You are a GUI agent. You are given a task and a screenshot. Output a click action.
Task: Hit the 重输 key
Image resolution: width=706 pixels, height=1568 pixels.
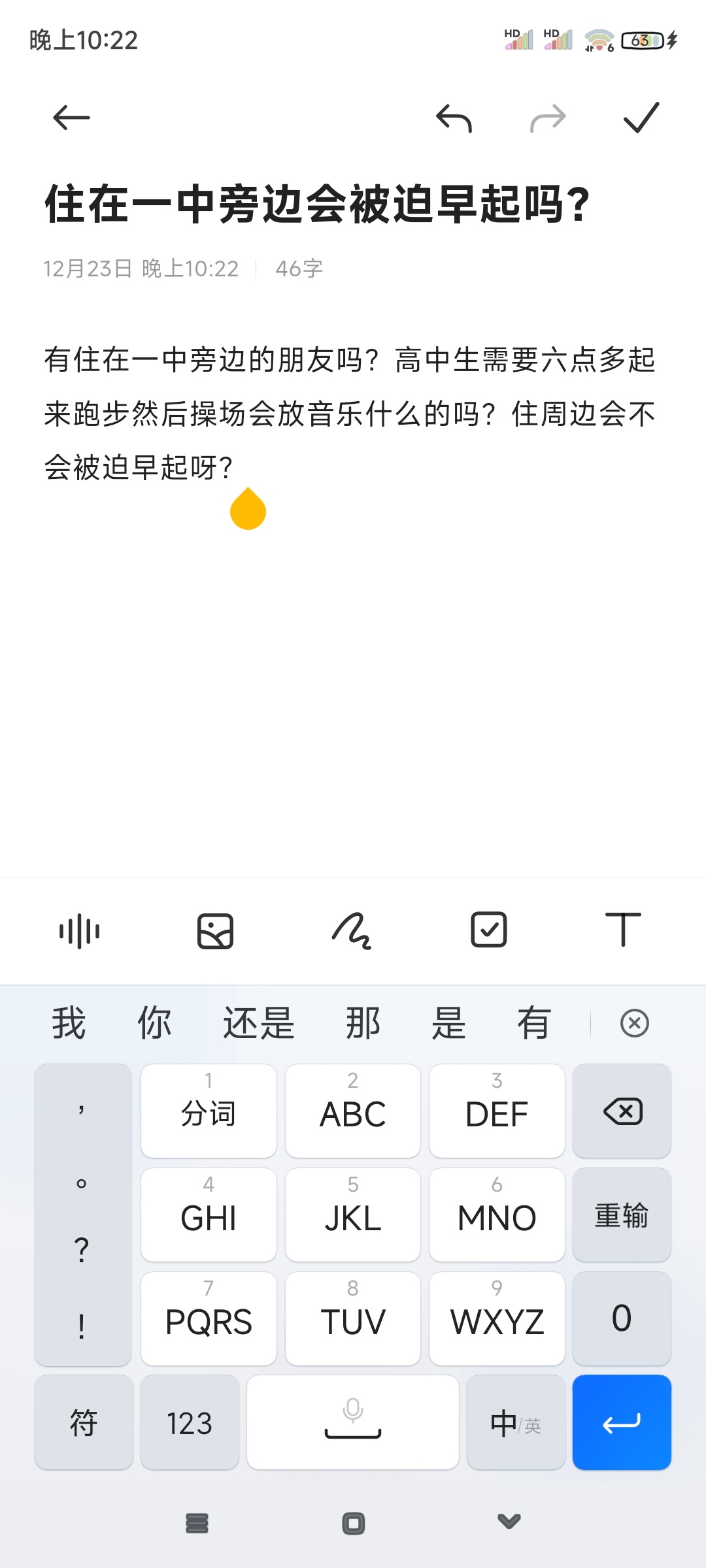tap(622, 1215)
